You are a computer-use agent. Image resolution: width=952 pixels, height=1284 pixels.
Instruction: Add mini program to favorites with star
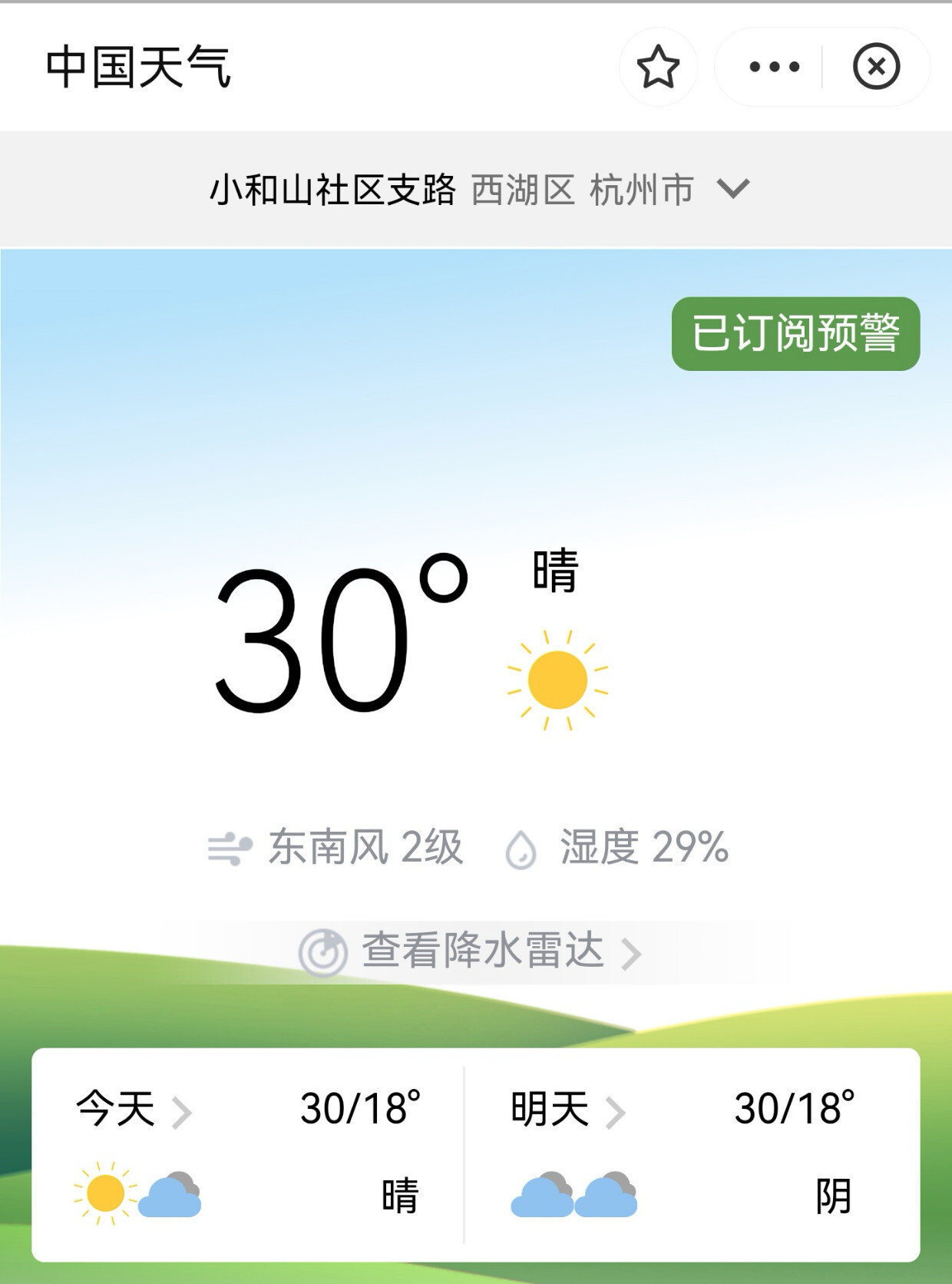coord(658,67)
